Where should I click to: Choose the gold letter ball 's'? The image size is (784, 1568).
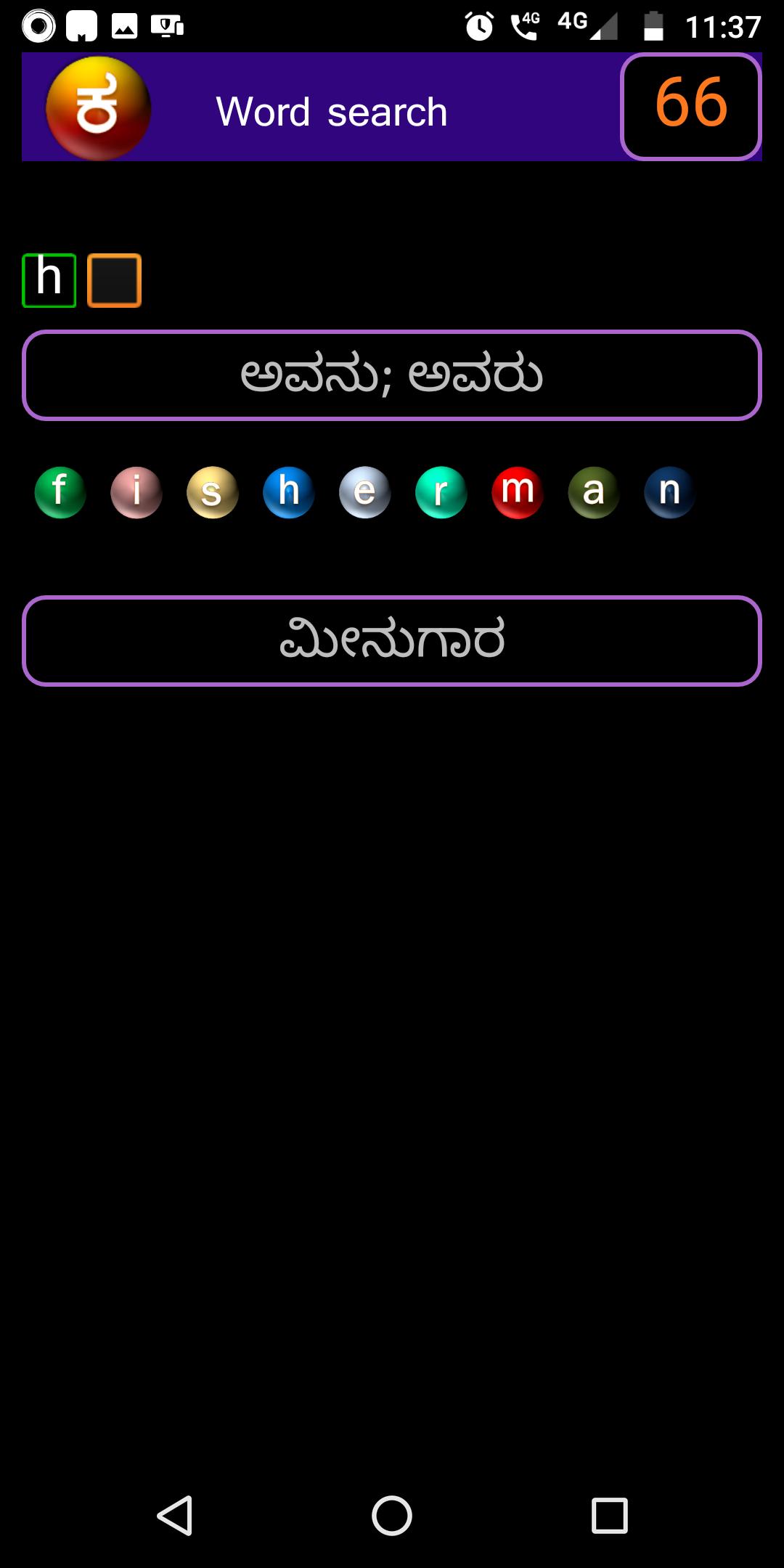tap(213, 492)
